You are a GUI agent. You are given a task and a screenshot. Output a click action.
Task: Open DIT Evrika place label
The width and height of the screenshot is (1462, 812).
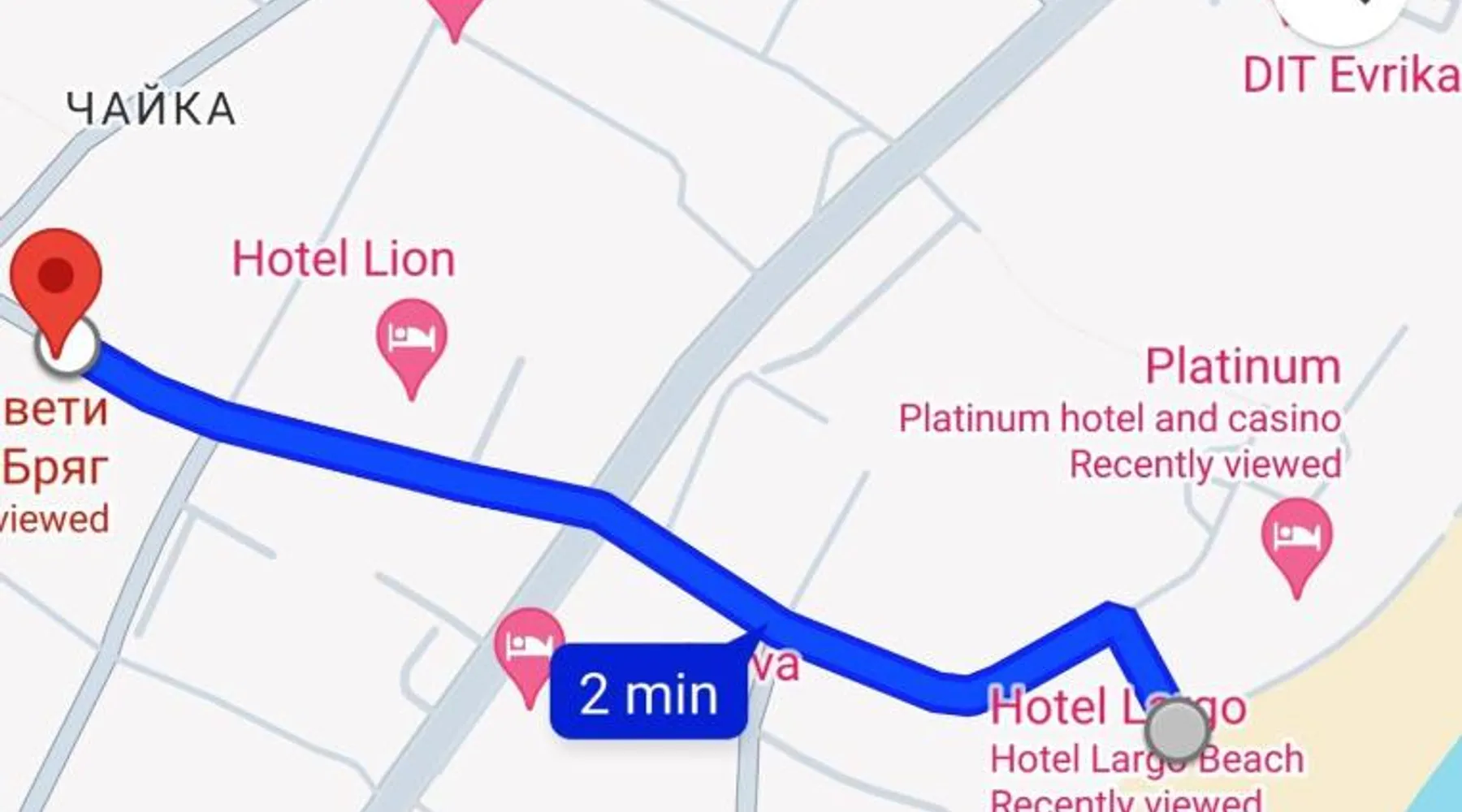coord(1348,76)
